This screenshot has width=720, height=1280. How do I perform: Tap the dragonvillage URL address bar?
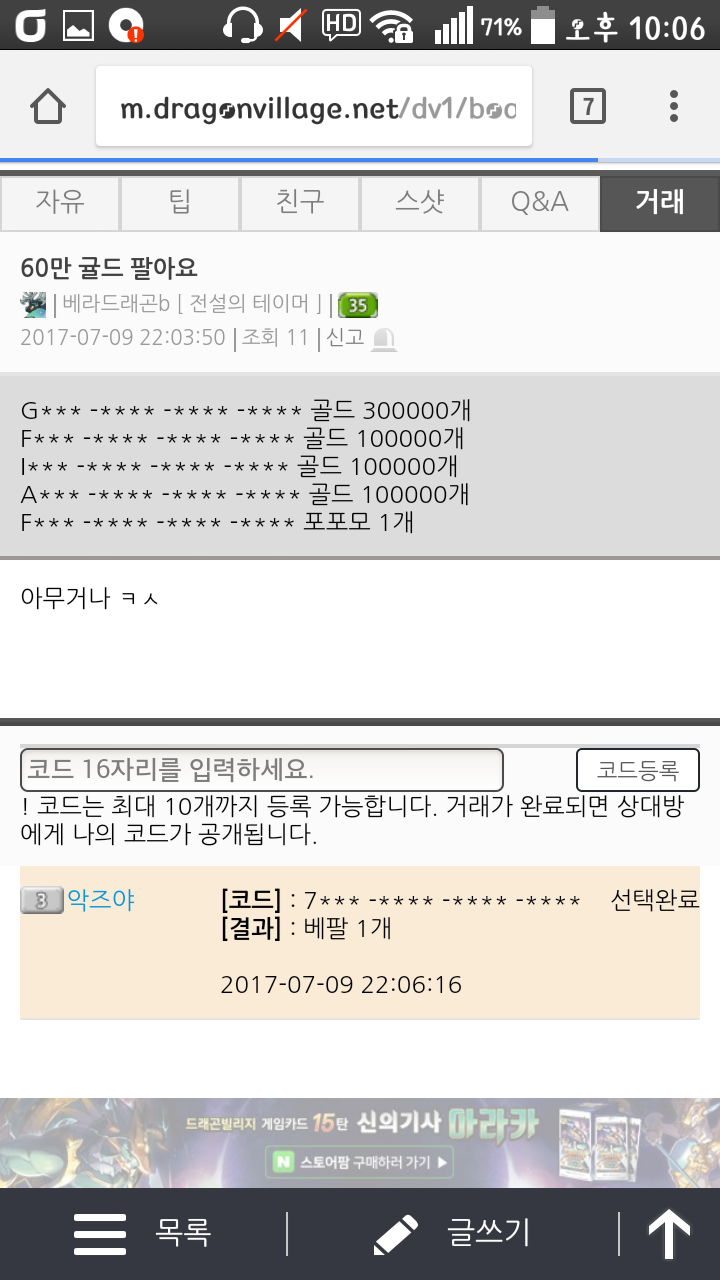[x=314, y=107]
